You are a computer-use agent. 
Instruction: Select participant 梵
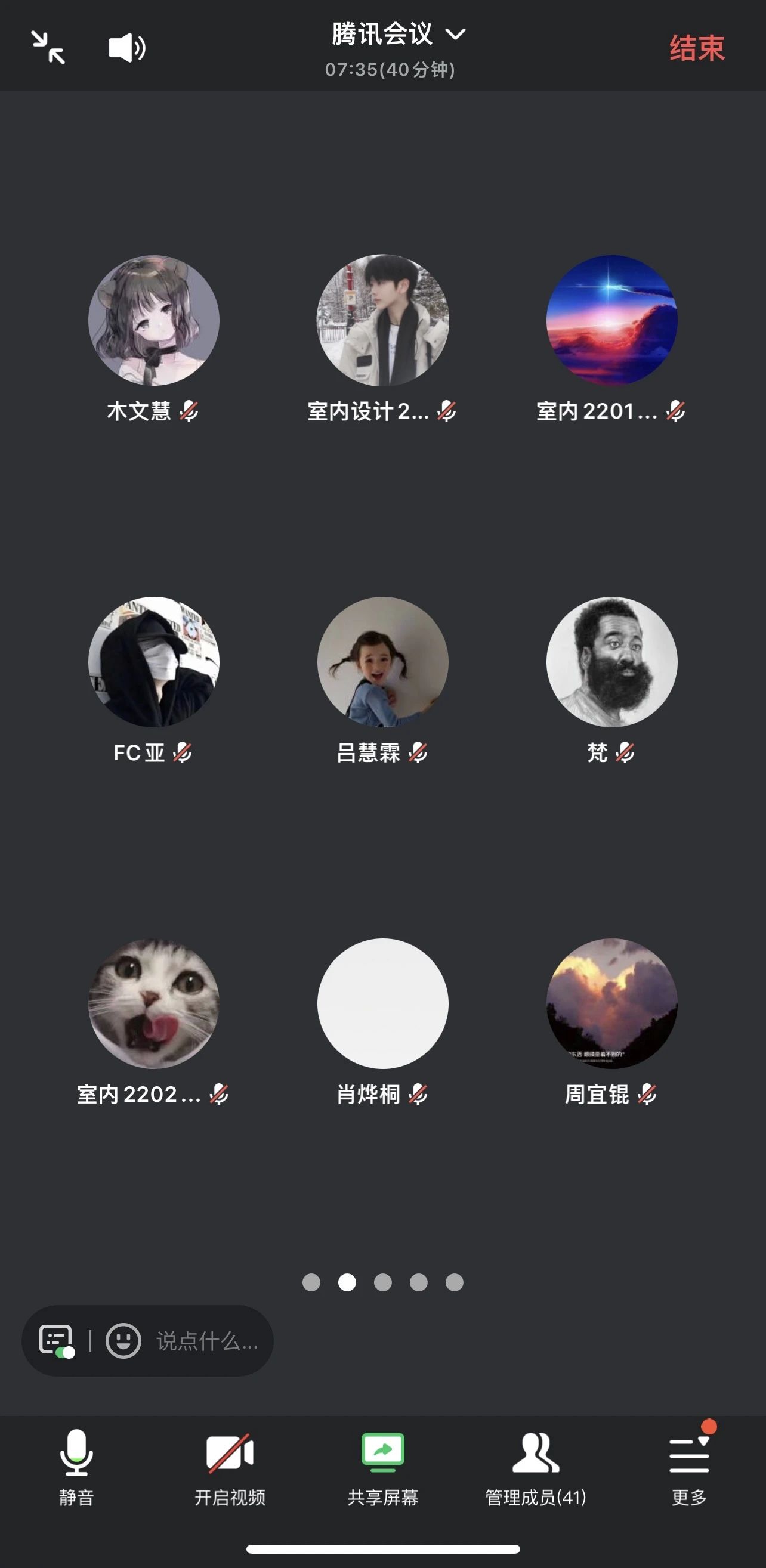click(611, 662)
